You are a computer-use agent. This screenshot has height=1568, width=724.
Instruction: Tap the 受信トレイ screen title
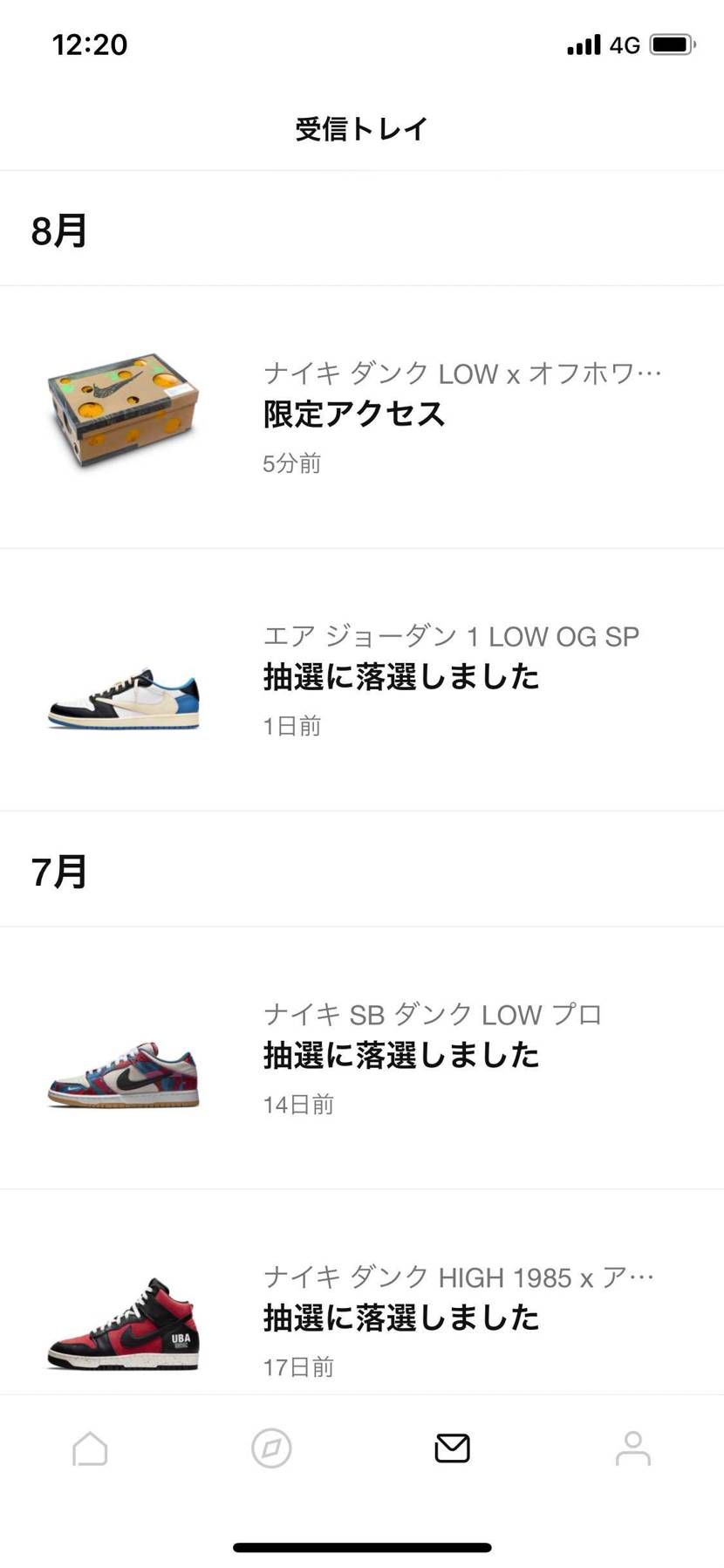pos(361,127)
